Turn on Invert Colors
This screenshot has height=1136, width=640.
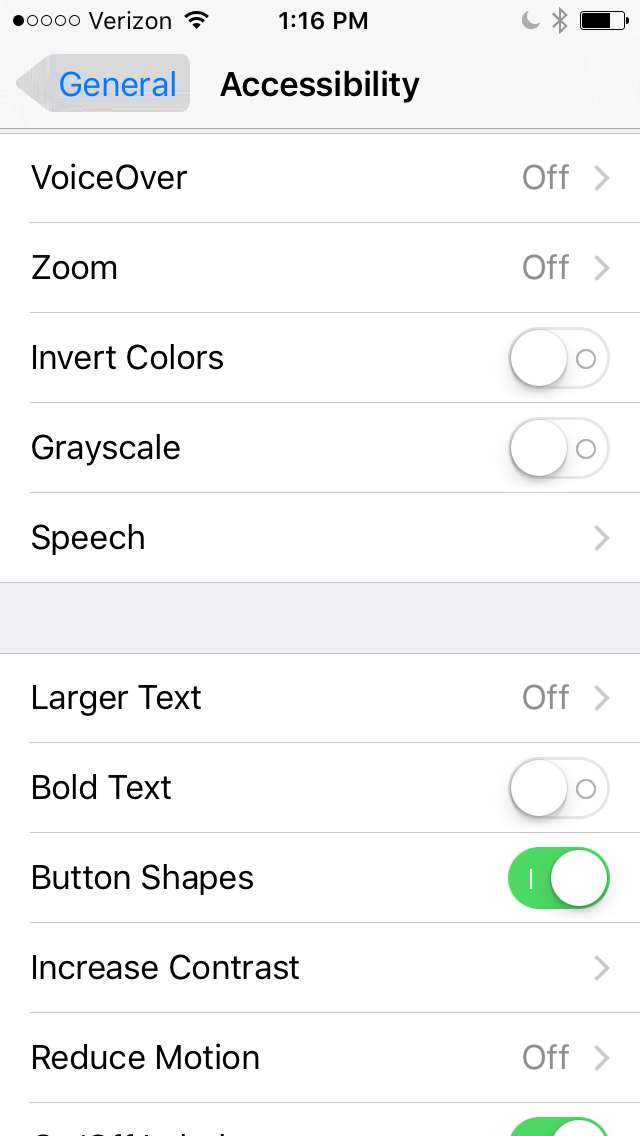pos(558,358)
